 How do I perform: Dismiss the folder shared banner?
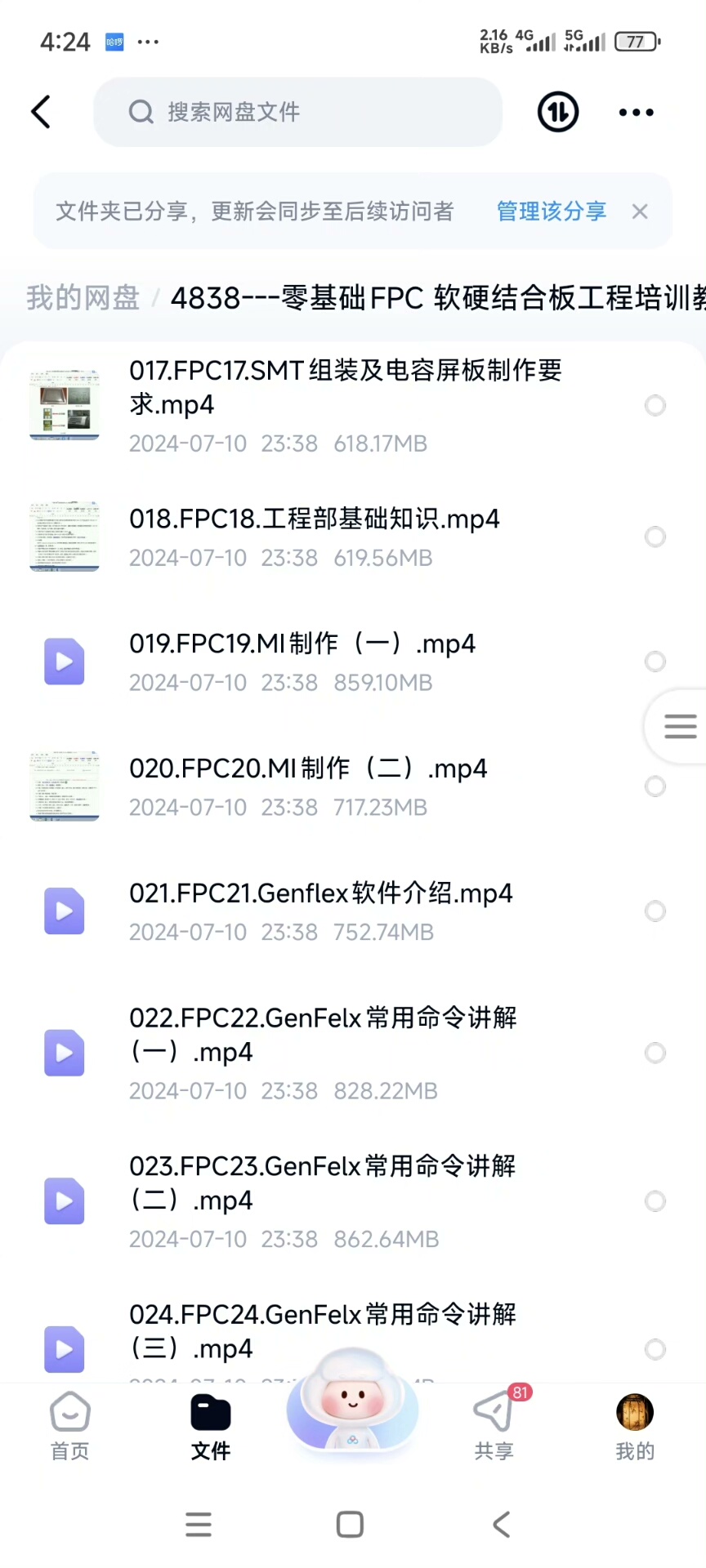[x=640, y=212]
